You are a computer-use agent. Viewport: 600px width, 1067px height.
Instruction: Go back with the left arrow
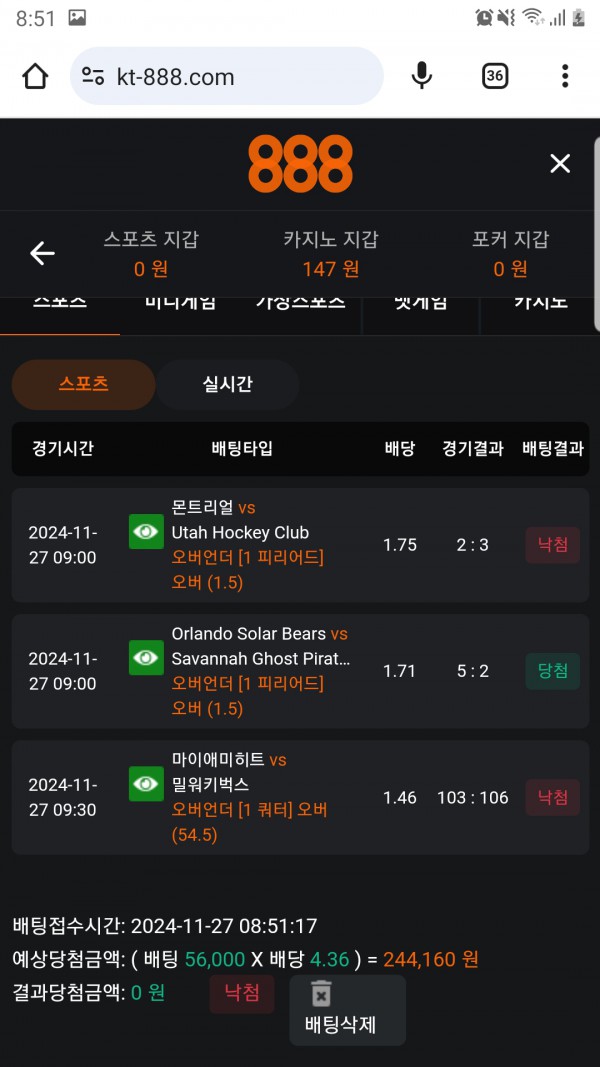pyautogui.click(x=42, y=254)
